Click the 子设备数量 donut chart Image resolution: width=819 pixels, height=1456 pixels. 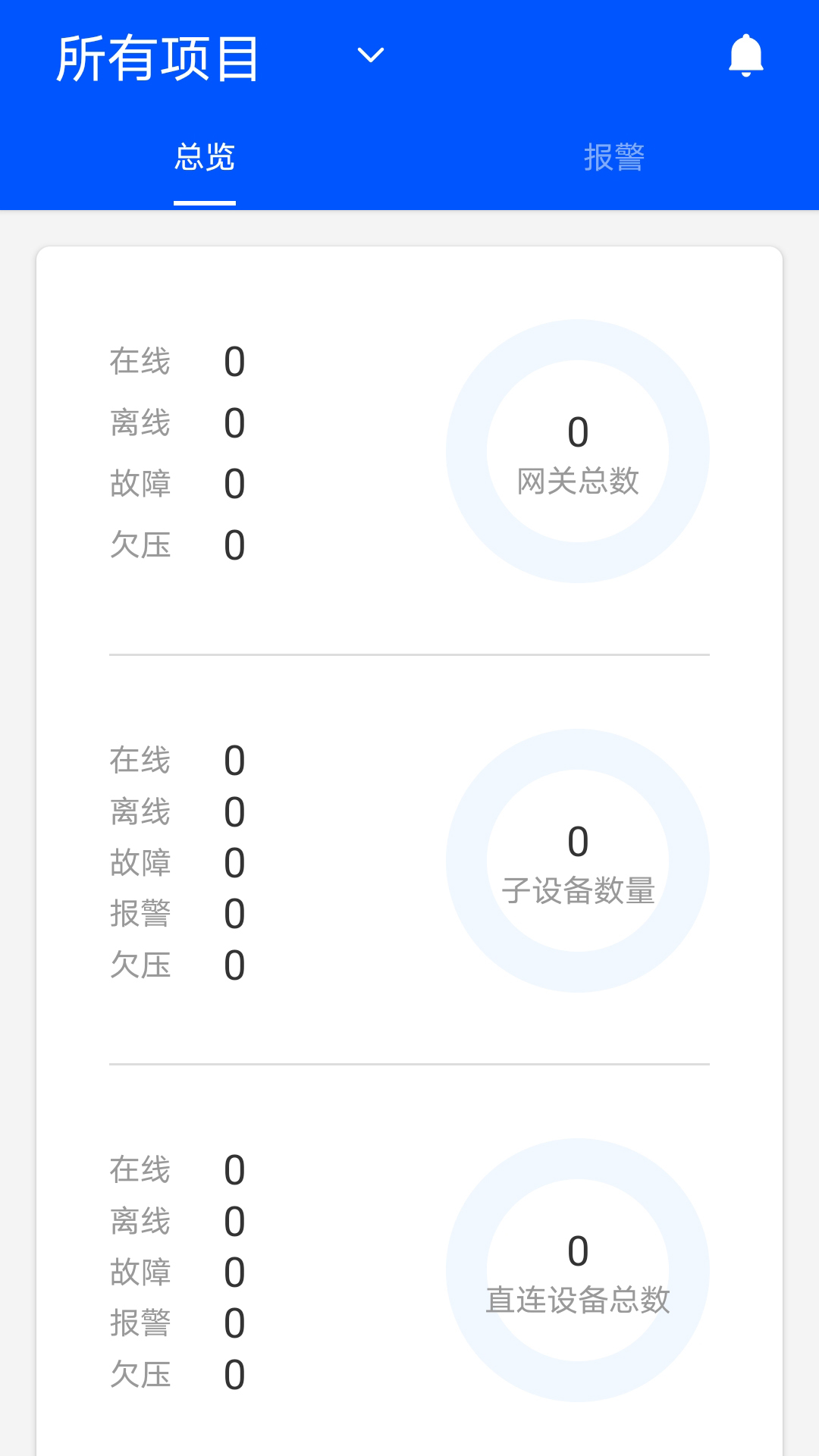point(578,861)
